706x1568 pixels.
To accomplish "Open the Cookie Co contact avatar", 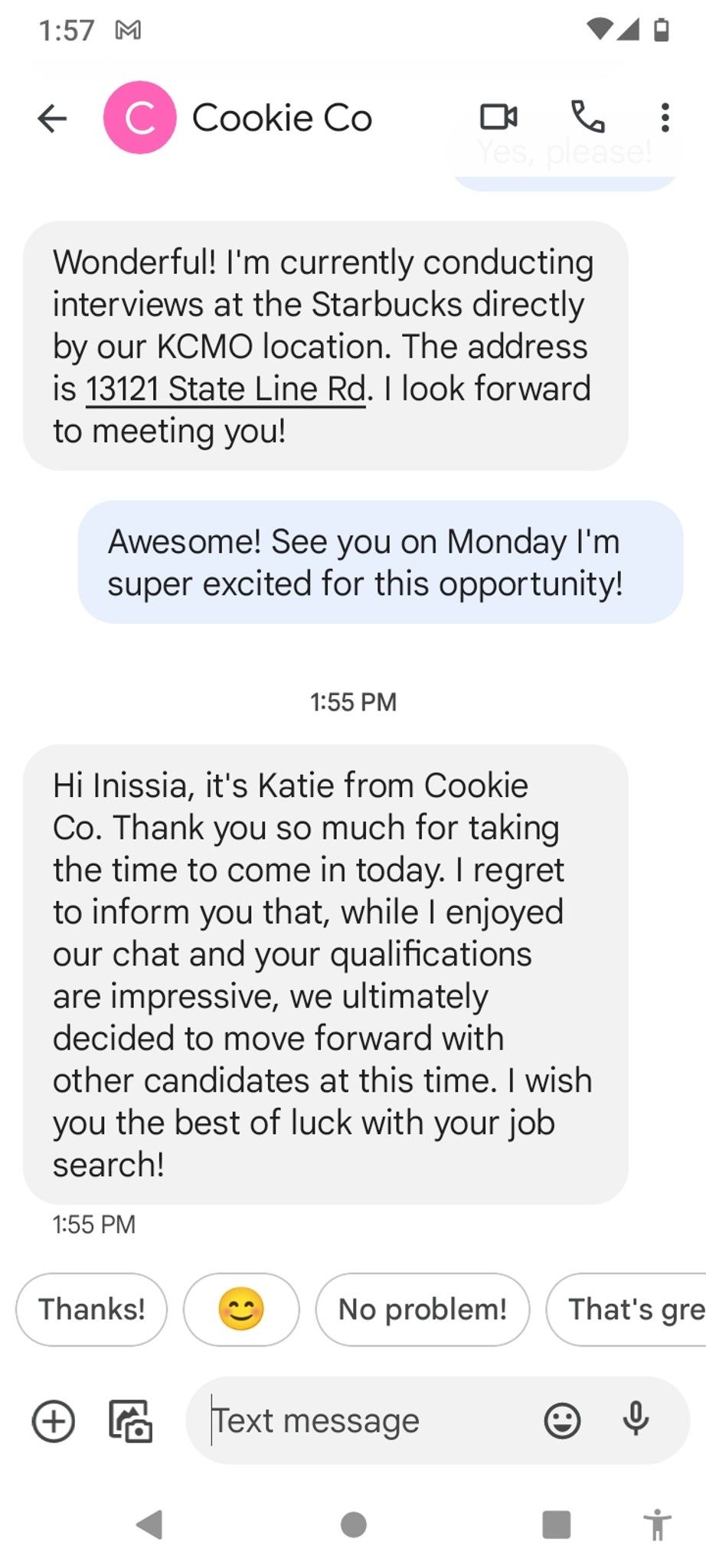I will pyautogui.click(x=139, y=117).
